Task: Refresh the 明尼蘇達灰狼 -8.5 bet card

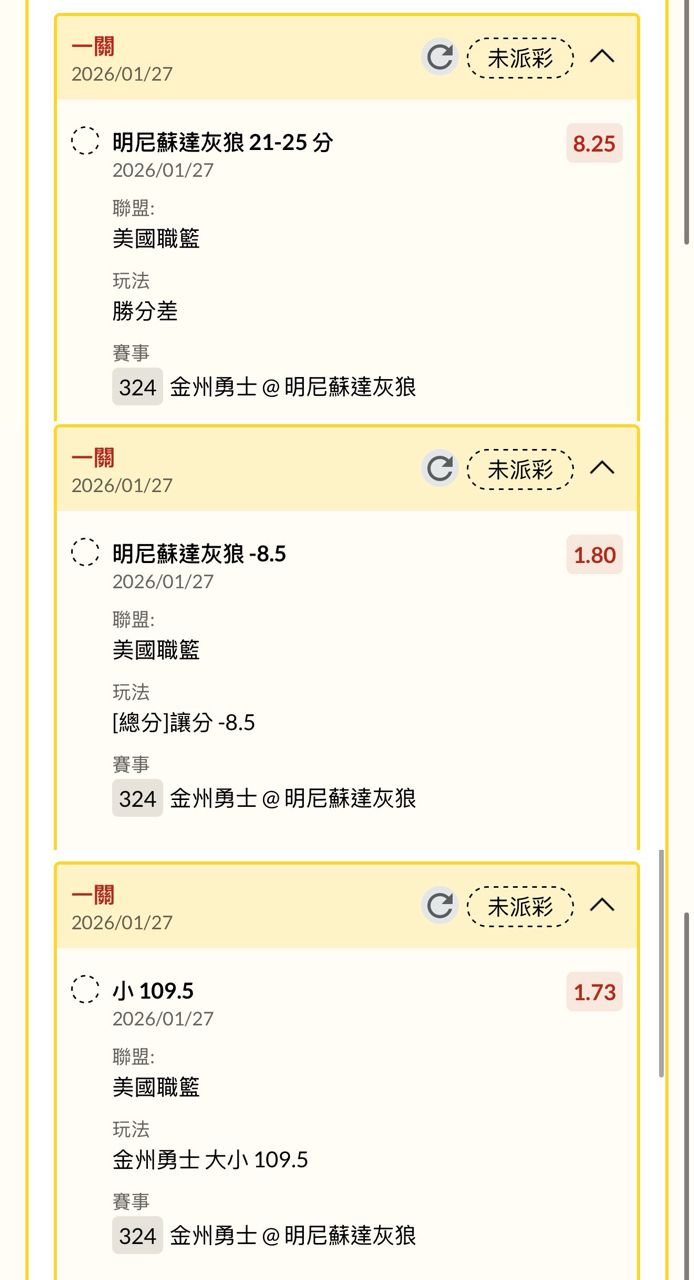Action: coord(440,468)
